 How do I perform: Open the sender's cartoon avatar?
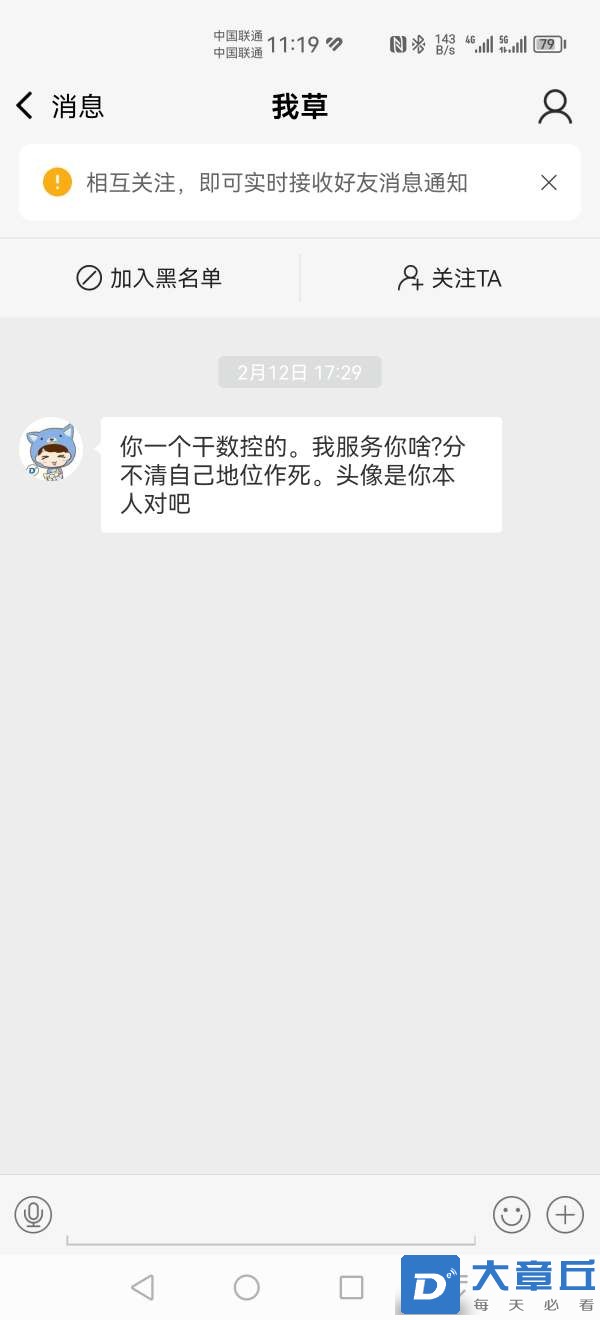(51, 448)
